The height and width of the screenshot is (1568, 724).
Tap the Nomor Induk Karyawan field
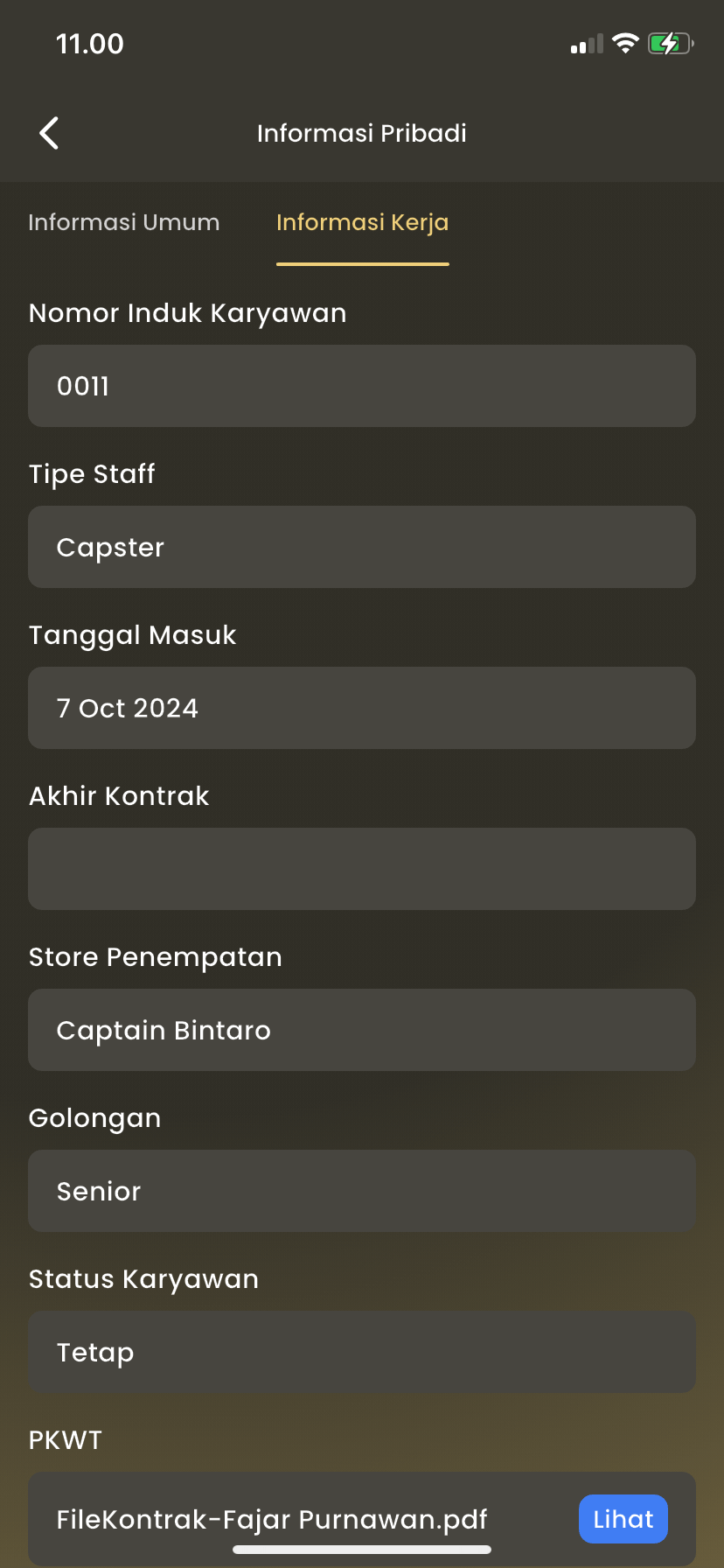(x=362, y=386)
